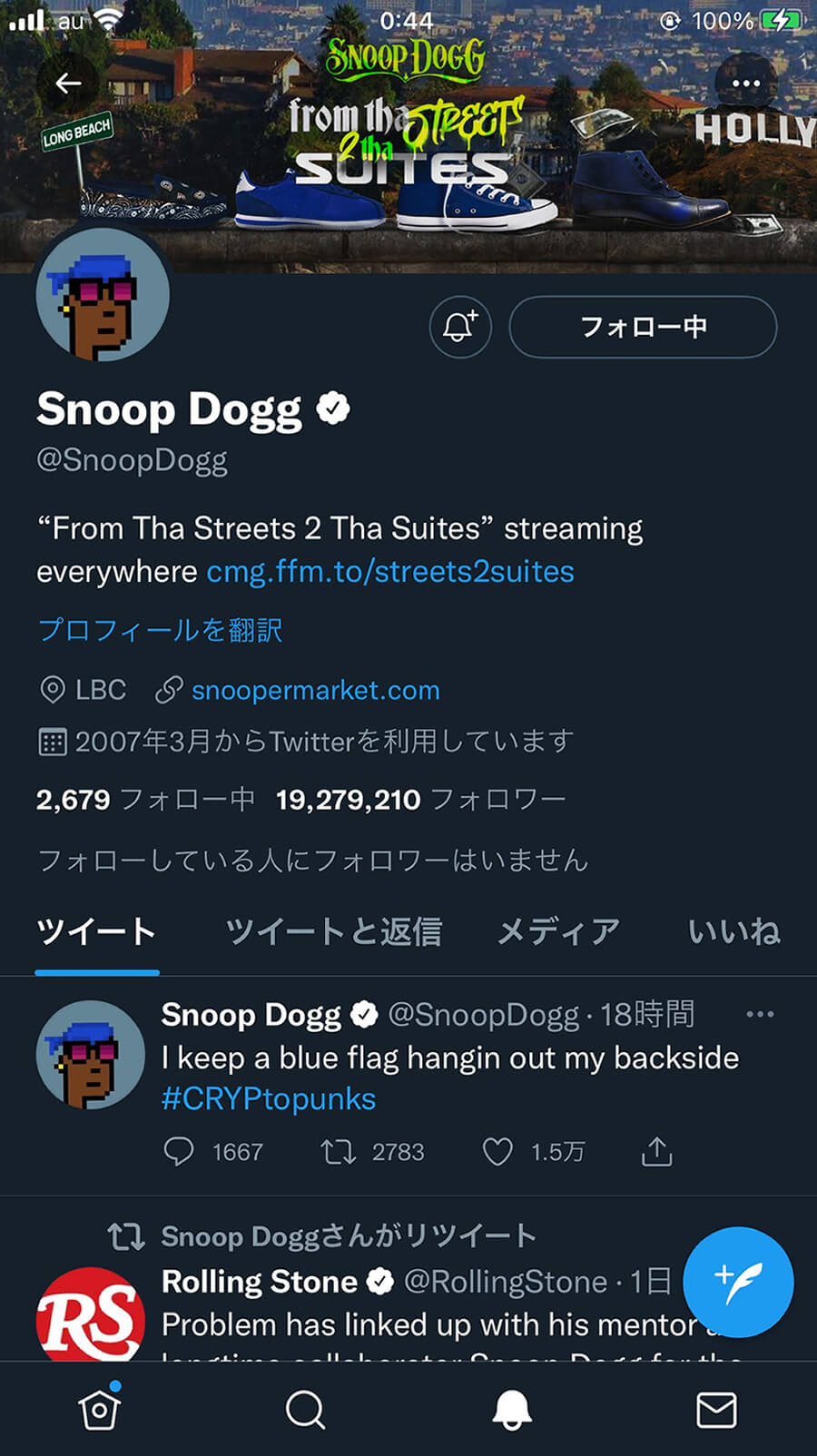This screenshot has width=817, height=1456.
Task: View the 2,679 following list
Action: point(145,800)
